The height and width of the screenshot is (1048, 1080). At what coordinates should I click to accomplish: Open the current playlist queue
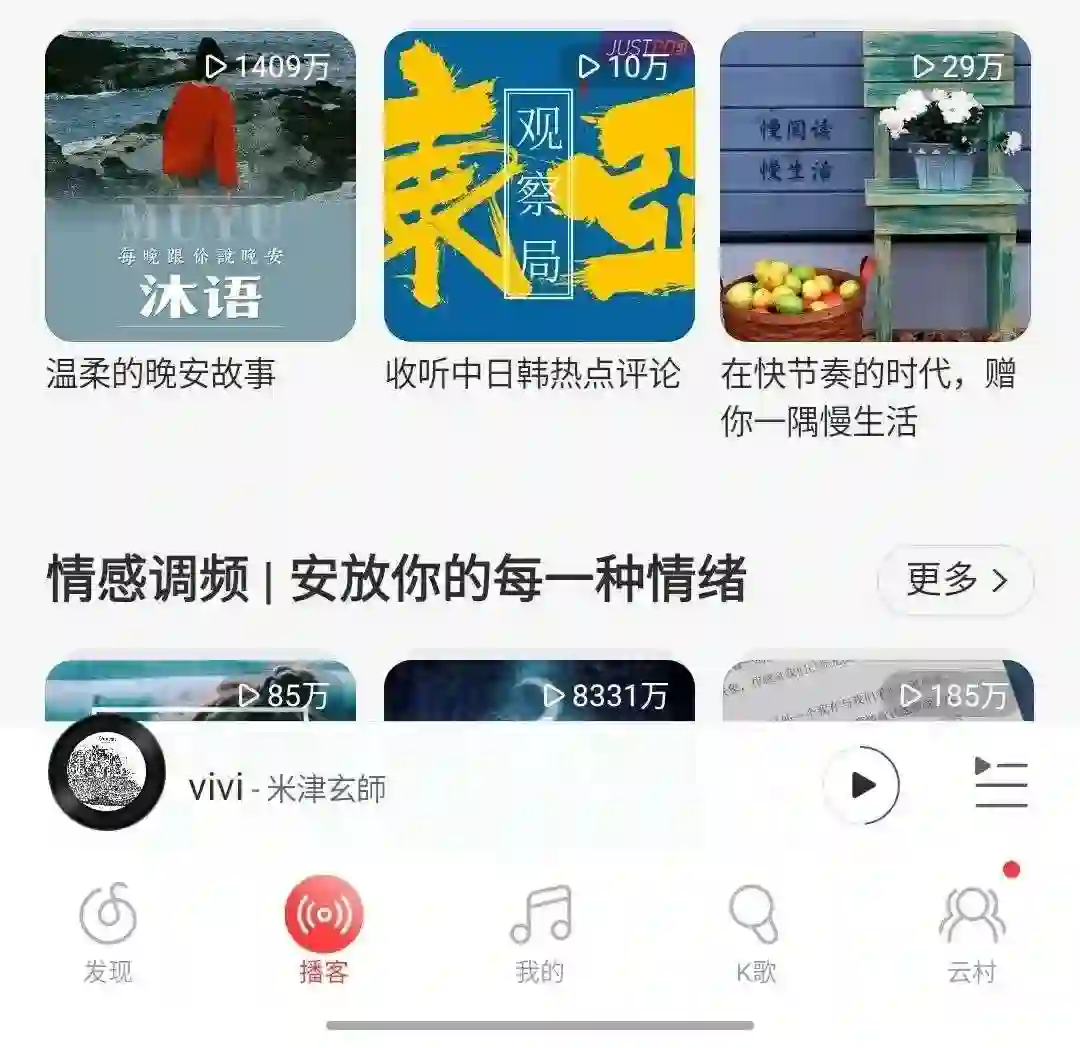click(x=1000, y=783)
